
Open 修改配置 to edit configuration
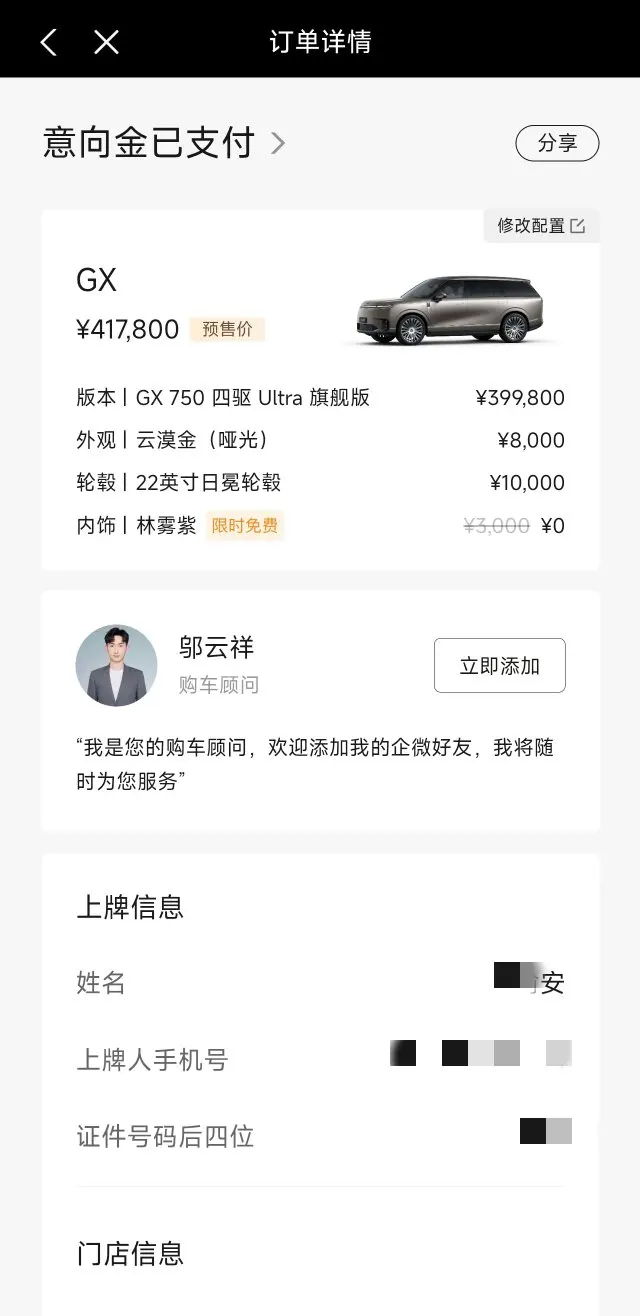(541, 226)
